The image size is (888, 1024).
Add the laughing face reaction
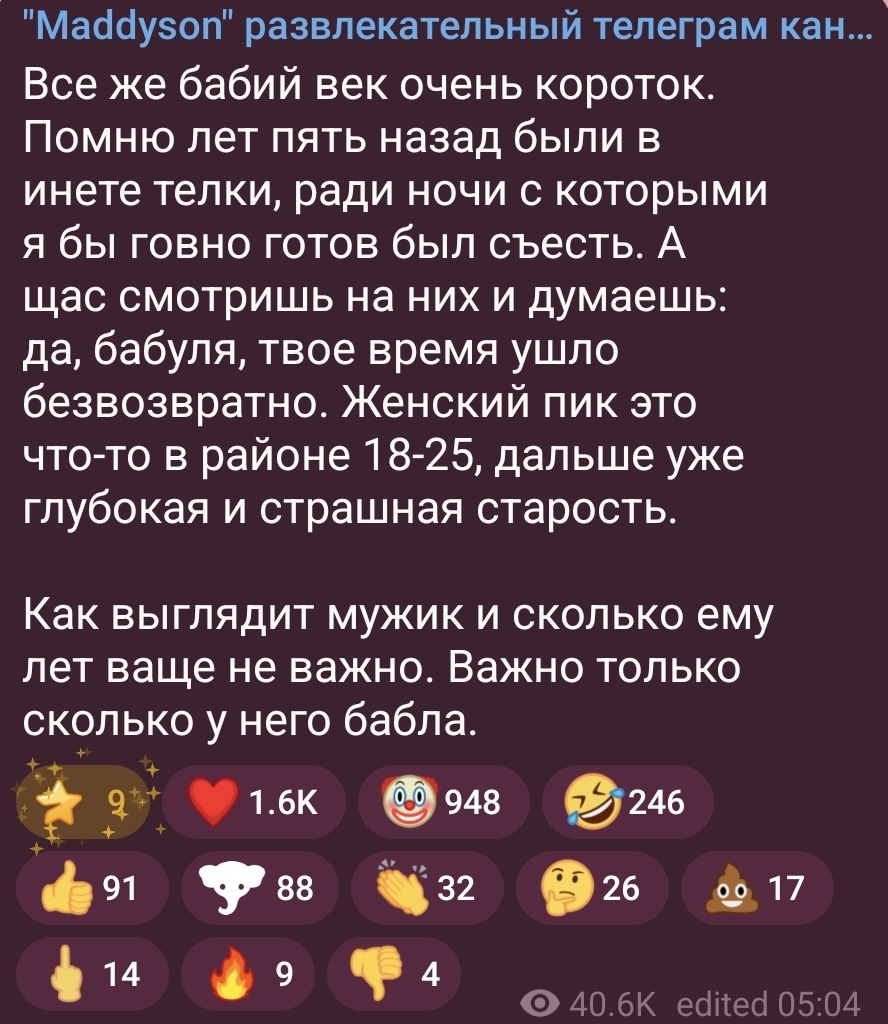[627, 801]
